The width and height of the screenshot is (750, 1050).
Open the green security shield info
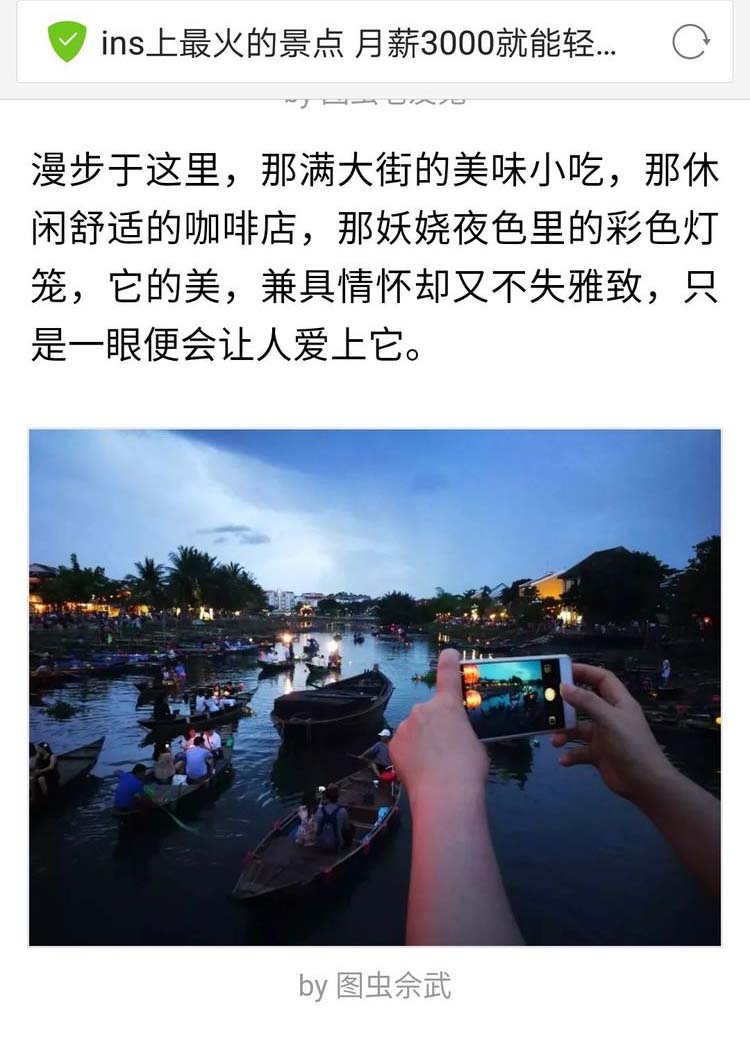coord(67,42)
